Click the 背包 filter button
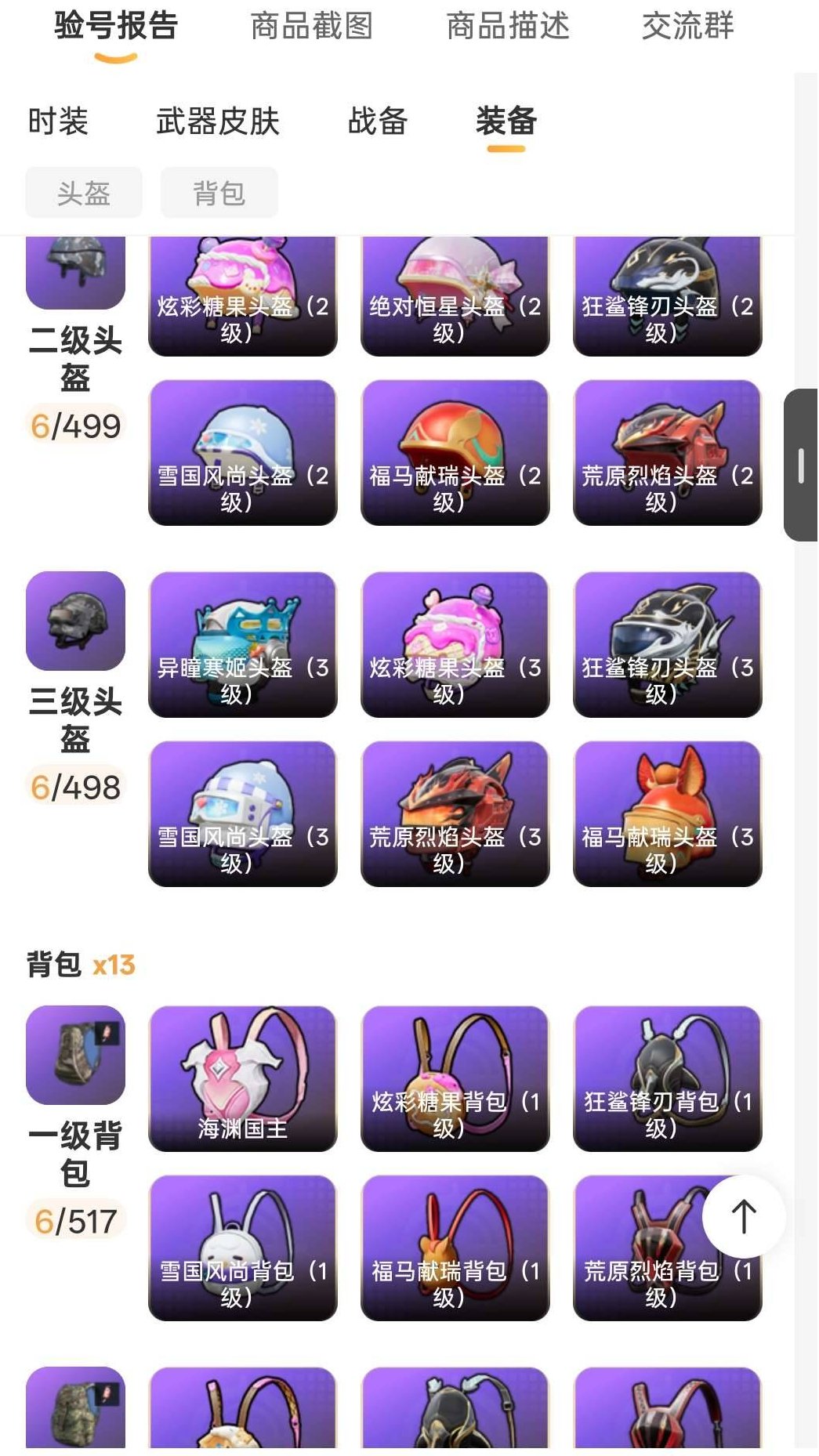The height and width of the screenshot is (1456, 819). coord(219,192)
